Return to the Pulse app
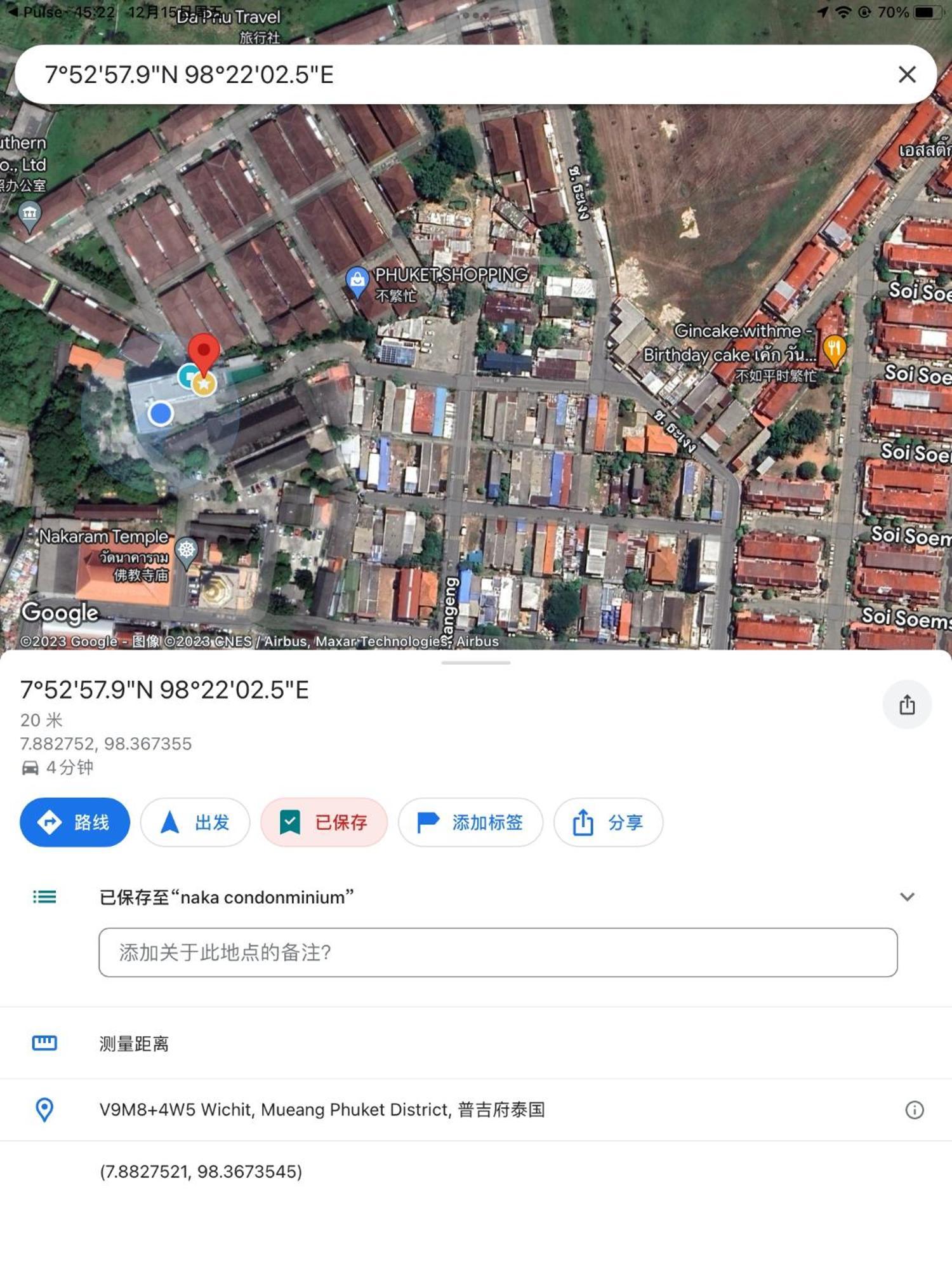 [x=35, y=12]
